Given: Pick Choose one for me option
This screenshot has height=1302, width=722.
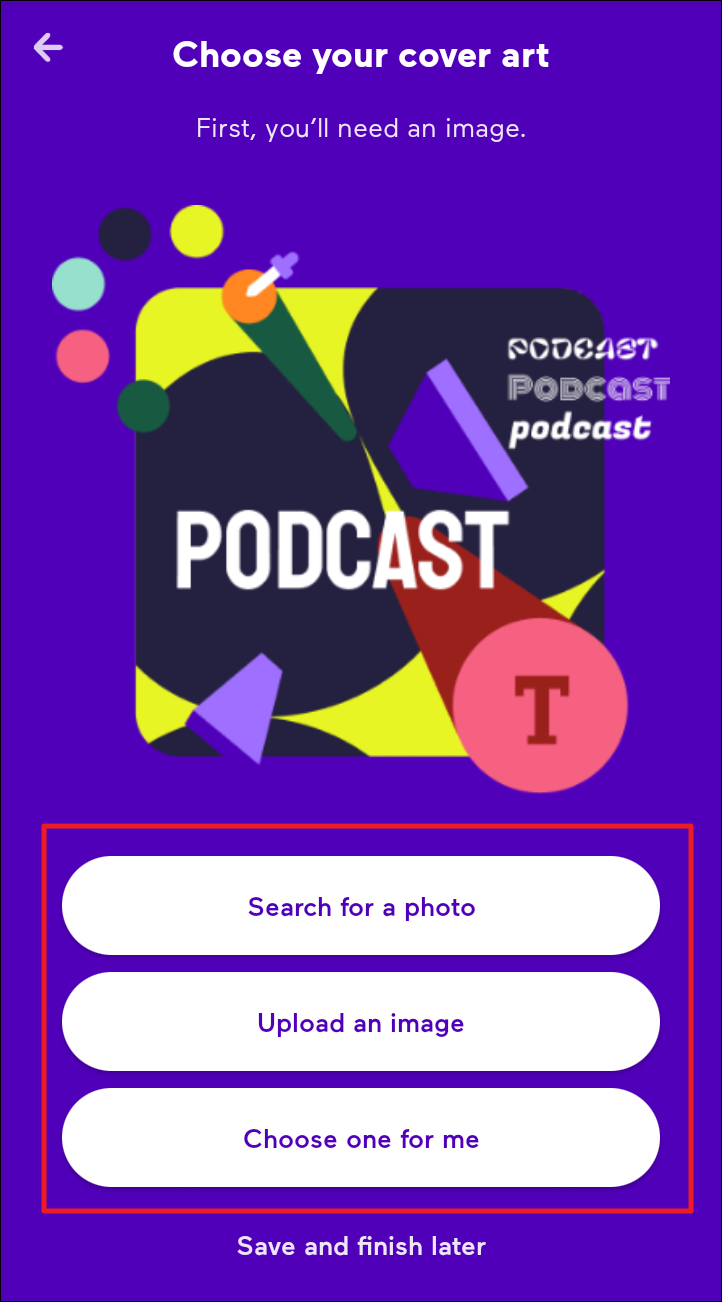Looking at the screenshot, I should coord(361,1138).
